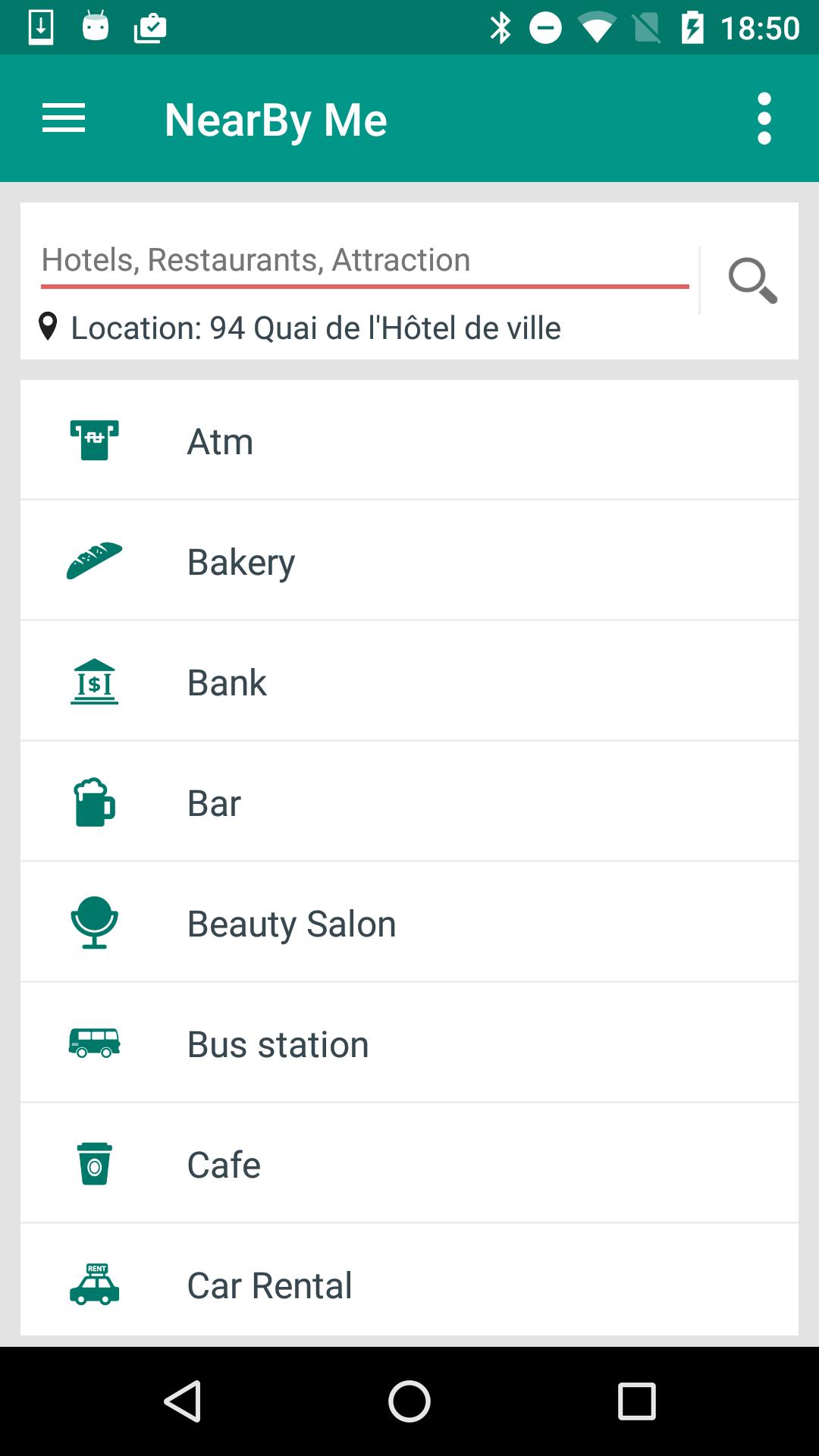Focus the Hotels, Restaurants, Attraction search field

[x=364, y=259]
